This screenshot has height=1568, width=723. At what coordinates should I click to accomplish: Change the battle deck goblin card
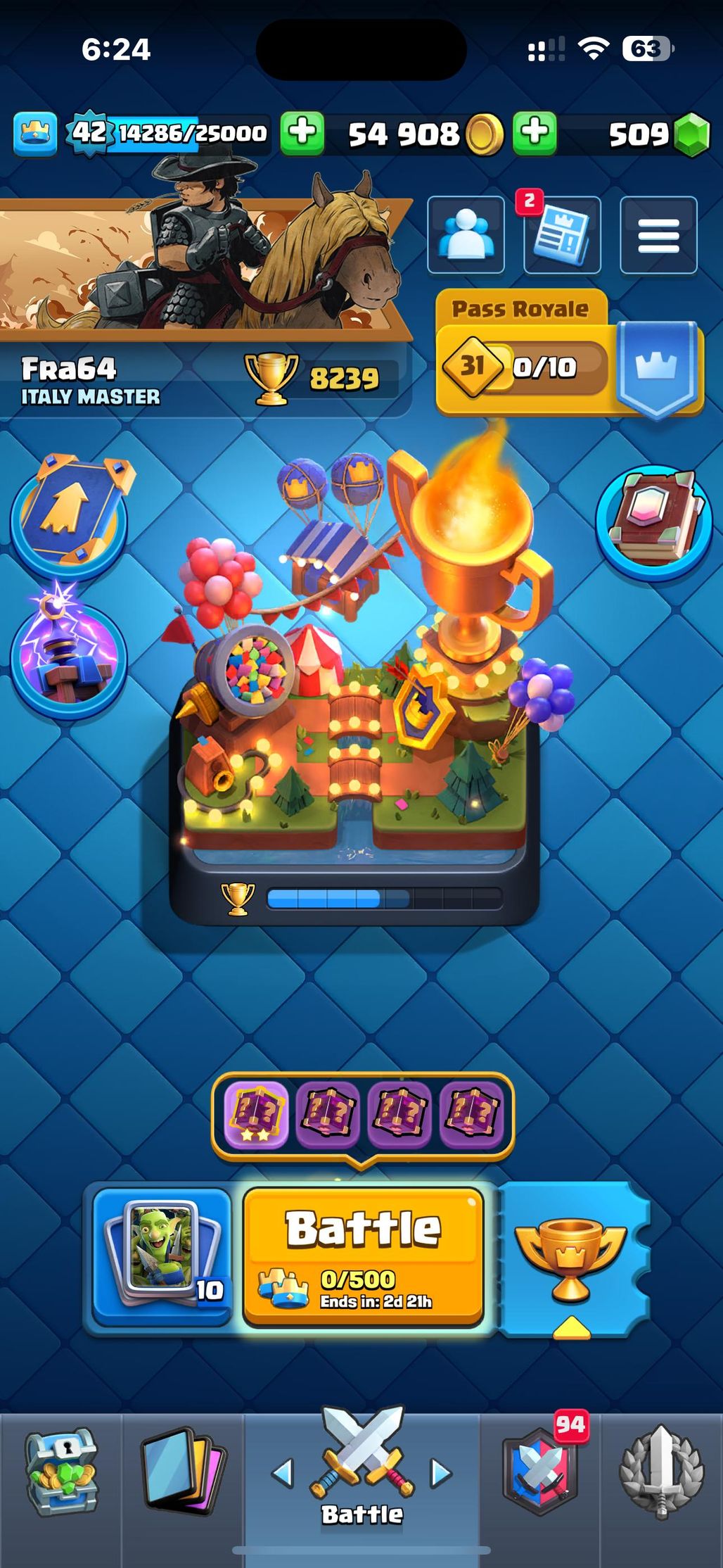162,1254
